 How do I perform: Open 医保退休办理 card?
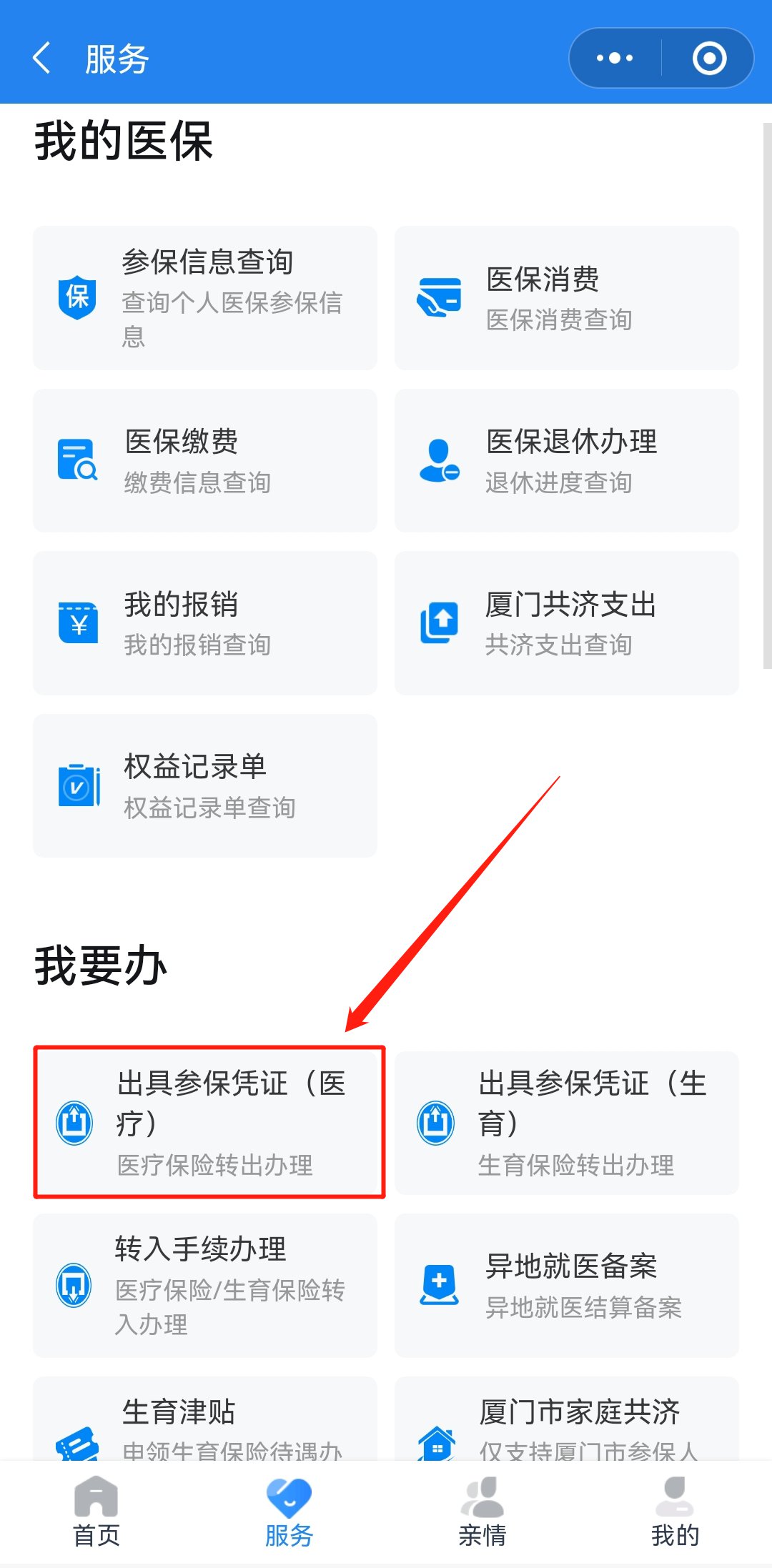point(566,460)
